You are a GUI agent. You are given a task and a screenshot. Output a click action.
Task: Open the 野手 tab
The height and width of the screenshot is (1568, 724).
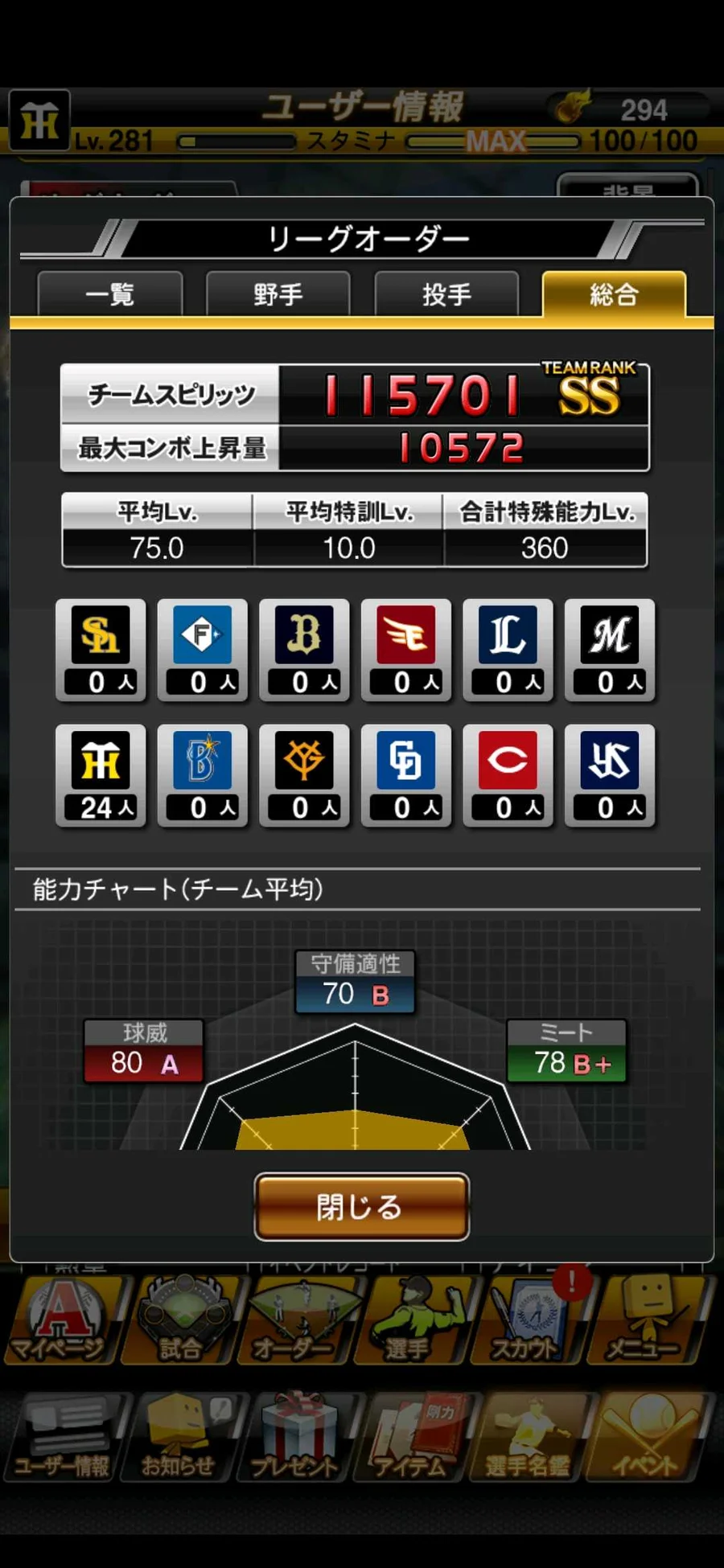point(278,294)
